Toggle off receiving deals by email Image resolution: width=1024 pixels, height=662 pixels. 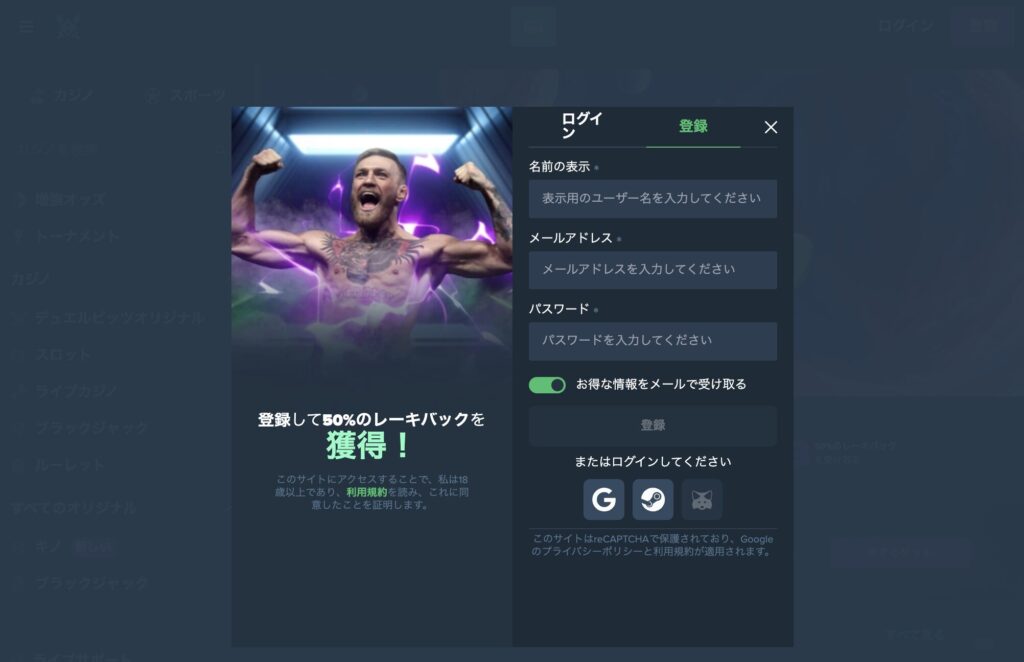(547, 385)
